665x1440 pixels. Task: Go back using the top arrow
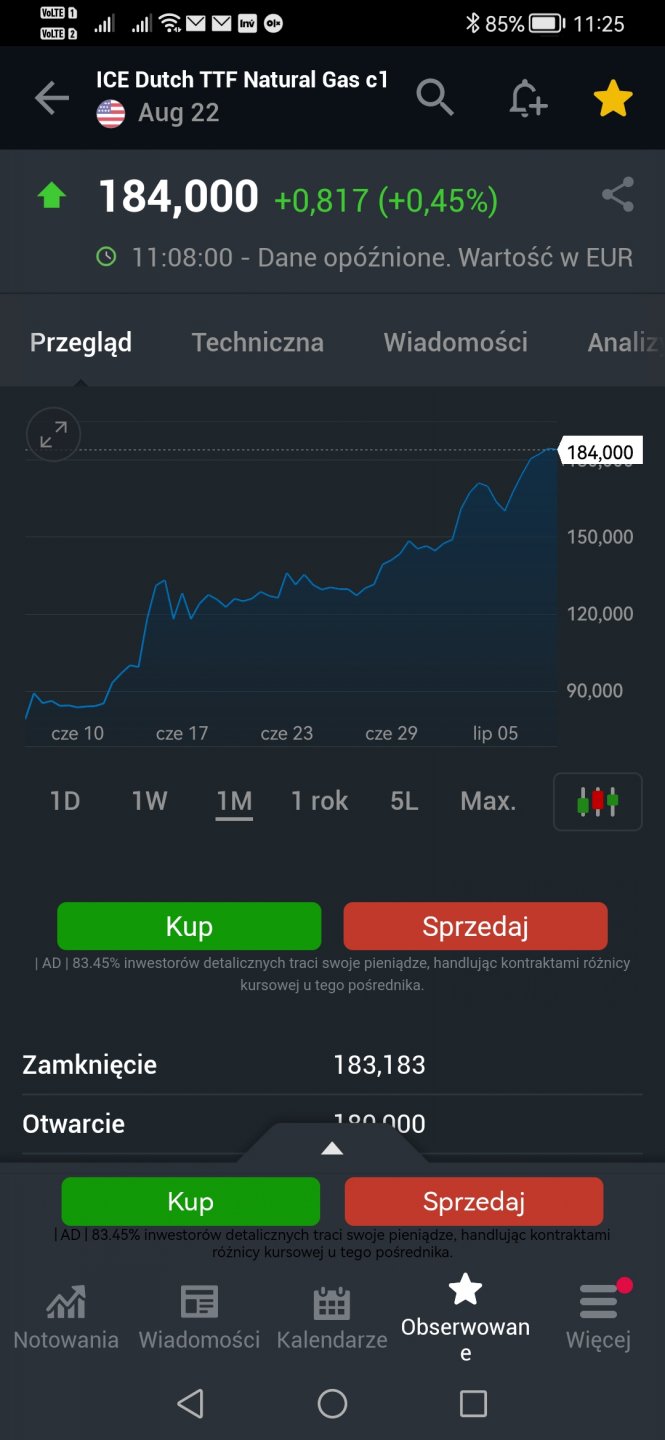pyautogui.click(x=51, y=98)
